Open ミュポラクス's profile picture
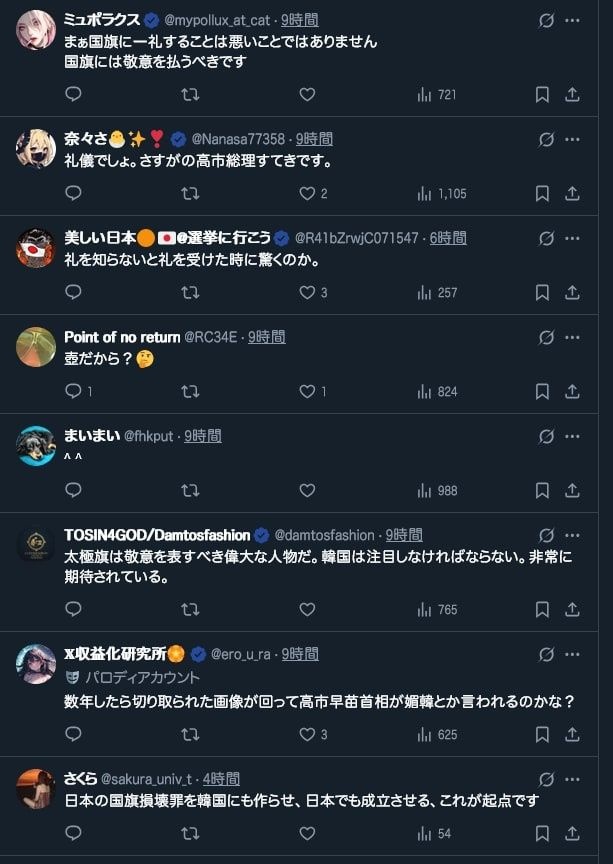The image size is (613, 864). (x=36, y=30)
